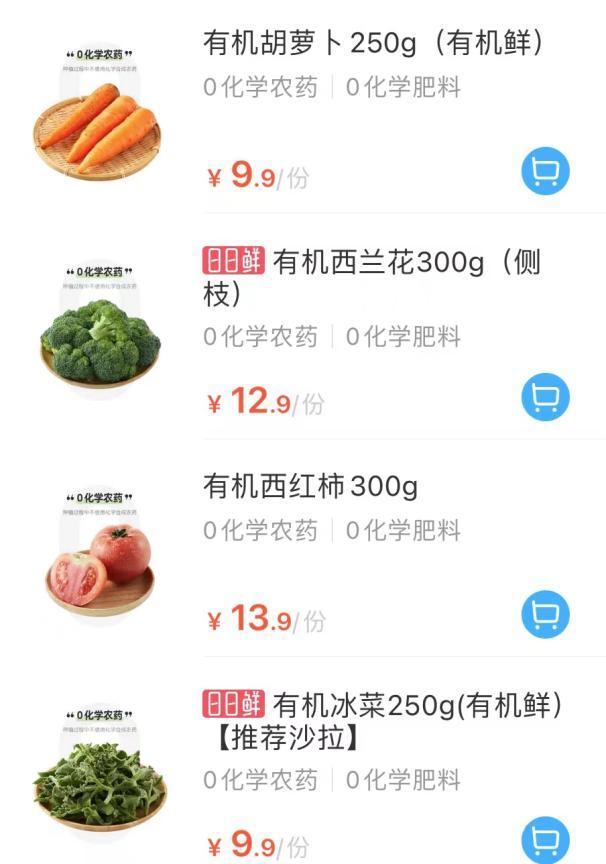Add 有机西红柿 300g to cart
The image size is (606, 864).
(545, 614)
